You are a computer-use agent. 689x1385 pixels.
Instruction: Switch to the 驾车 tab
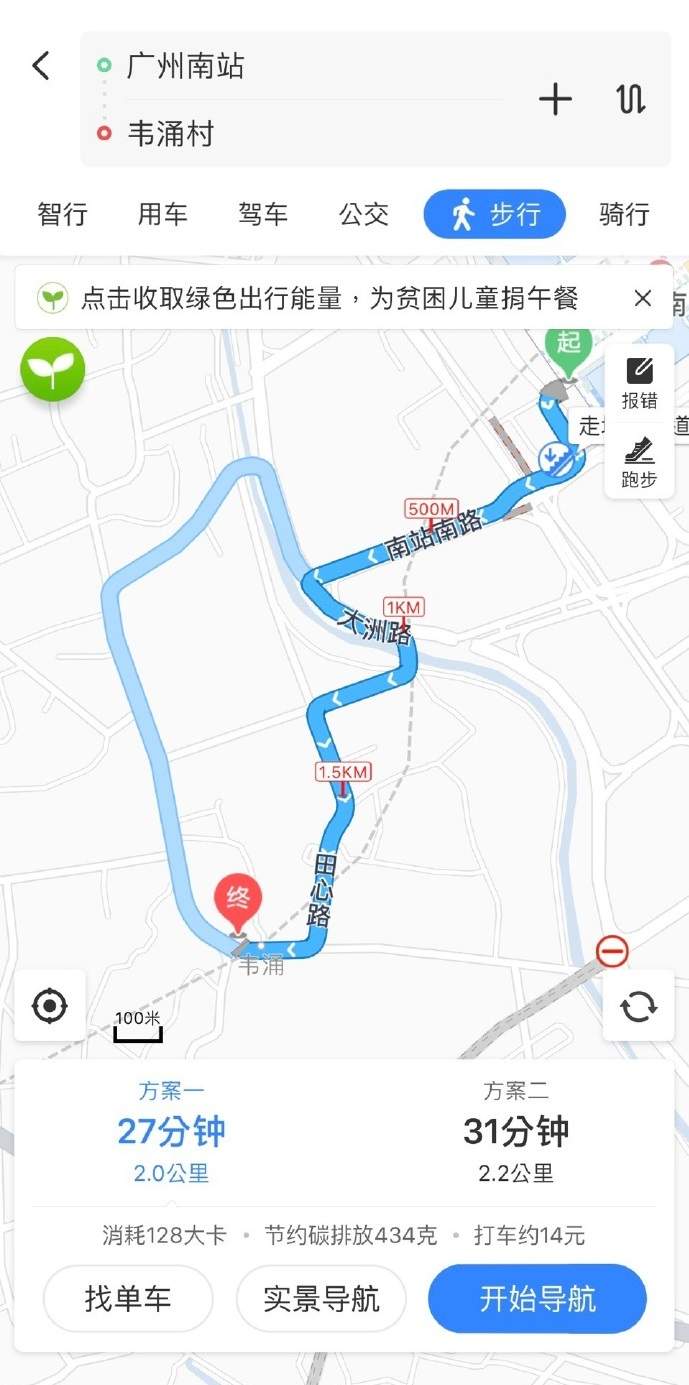tap(263, 214)
